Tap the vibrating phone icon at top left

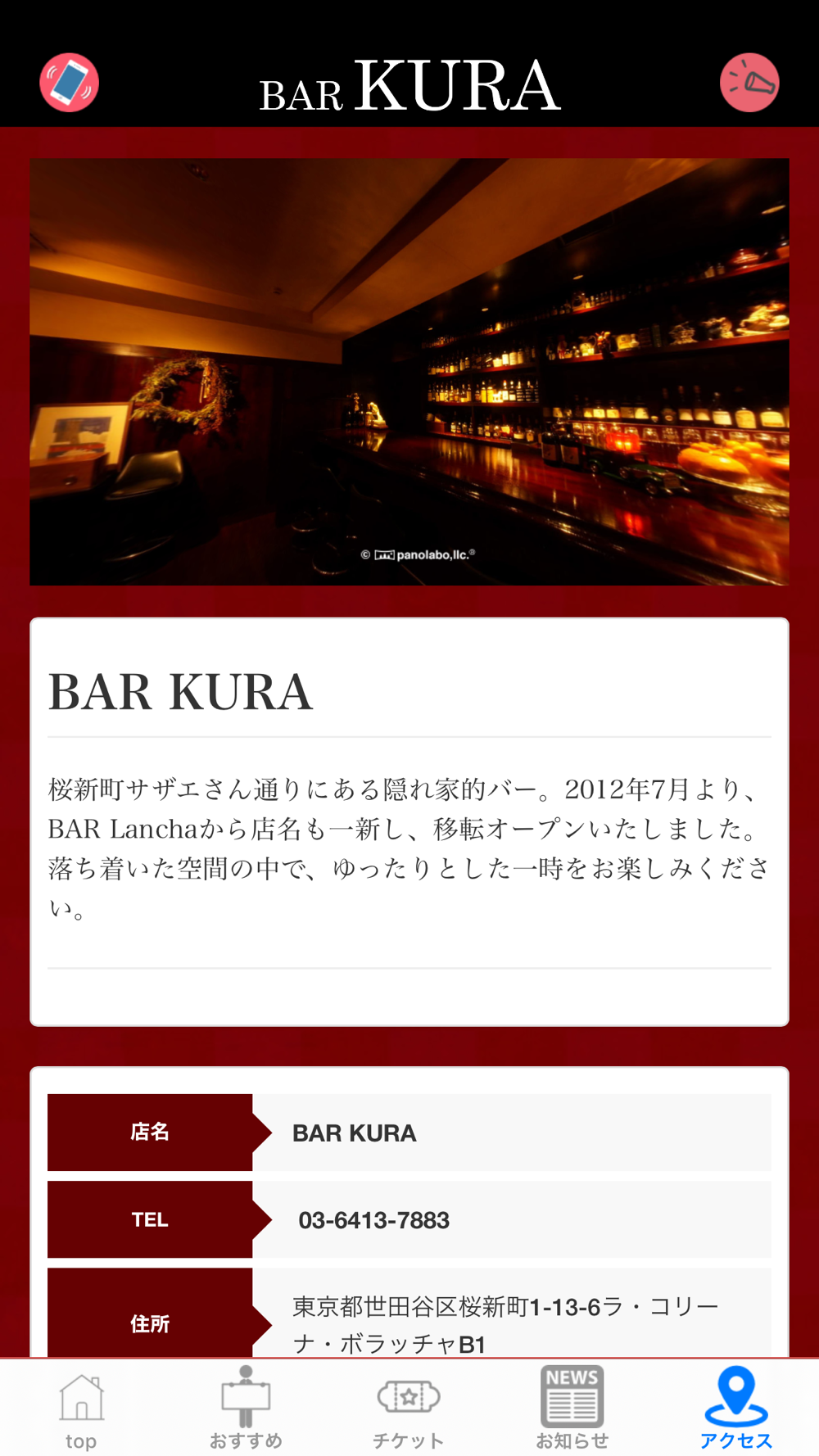(x=70, y=83)
